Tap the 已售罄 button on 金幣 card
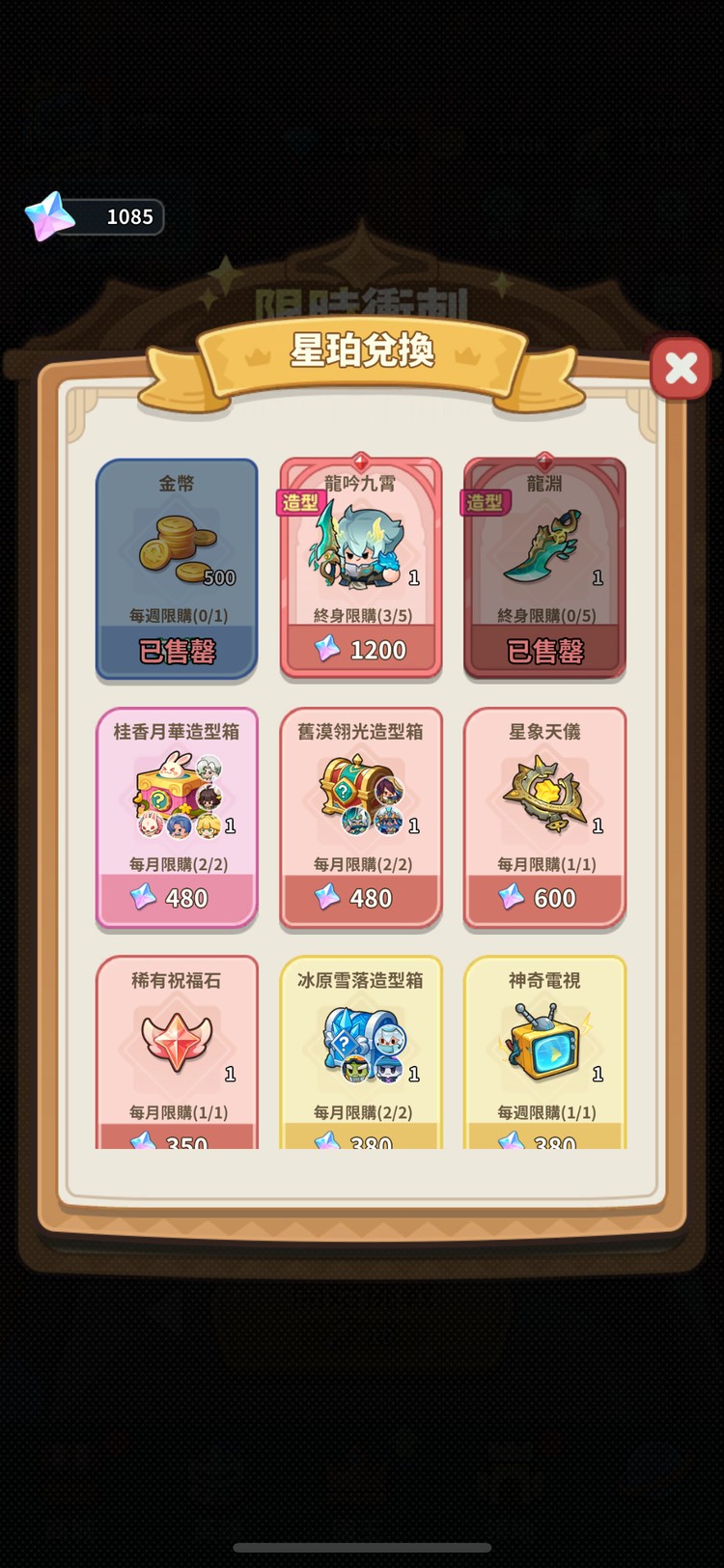This screenshot has width=724, height=1568. (x=177, y=652)
